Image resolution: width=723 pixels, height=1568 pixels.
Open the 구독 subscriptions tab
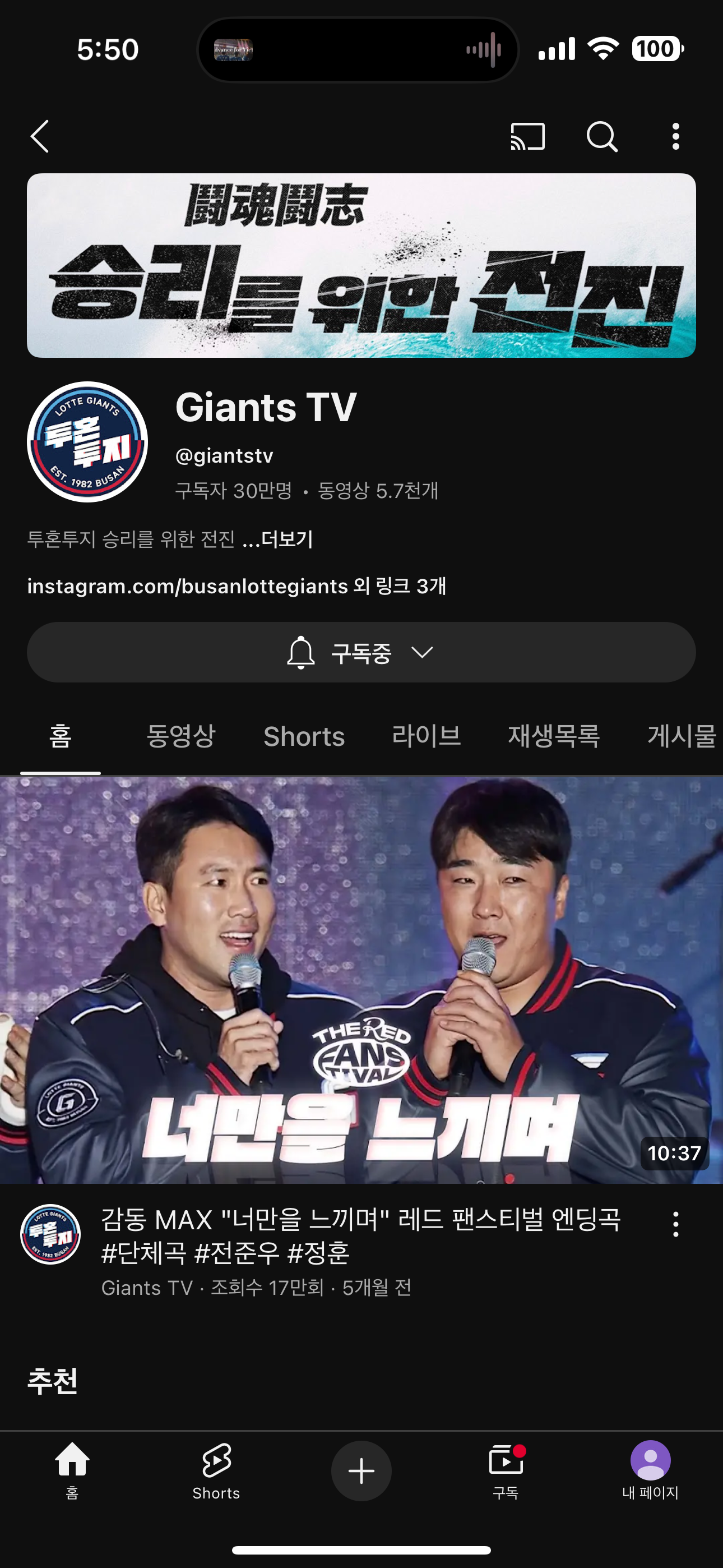[506, 1470]
